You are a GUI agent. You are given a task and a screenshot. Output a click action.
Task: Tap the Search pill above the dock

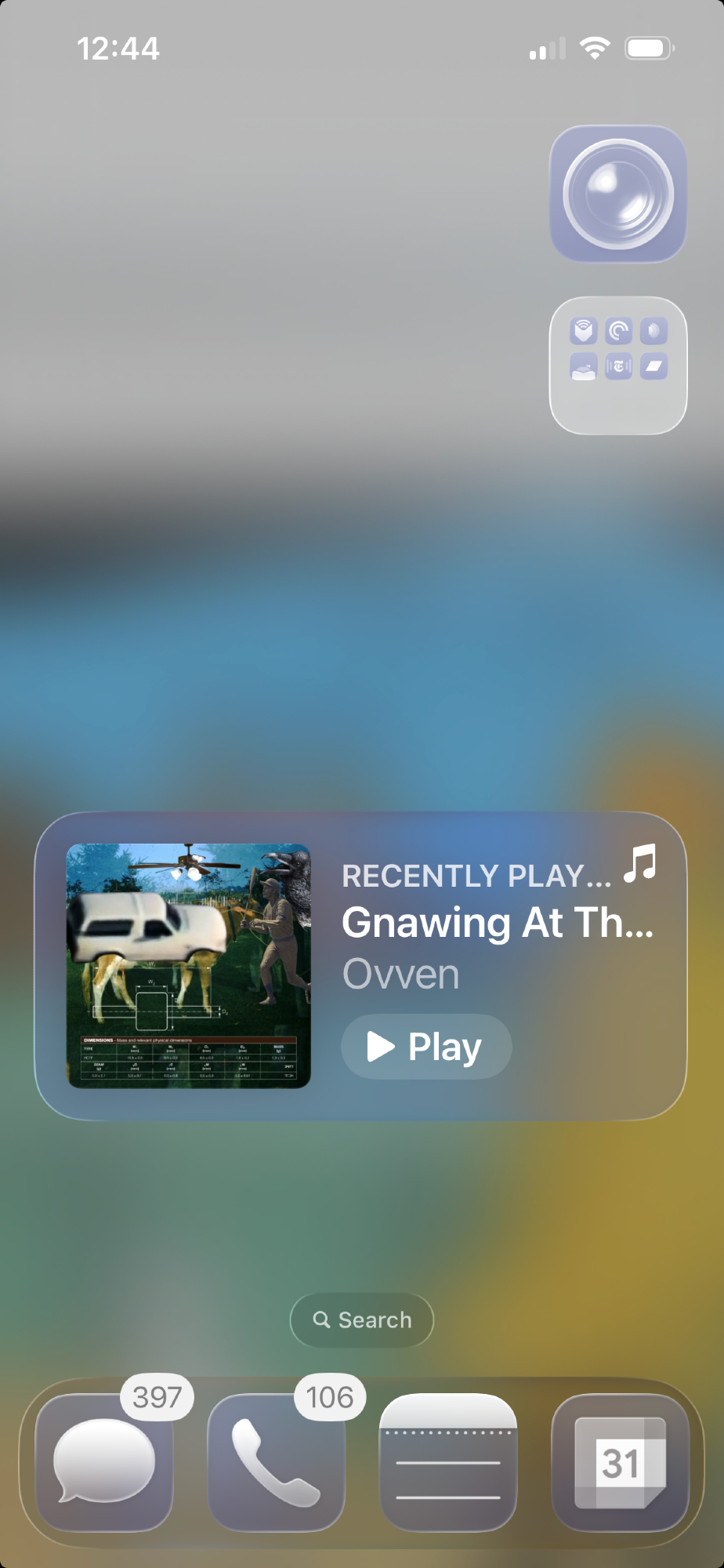pyautogui.click(x=362, y=1320)
